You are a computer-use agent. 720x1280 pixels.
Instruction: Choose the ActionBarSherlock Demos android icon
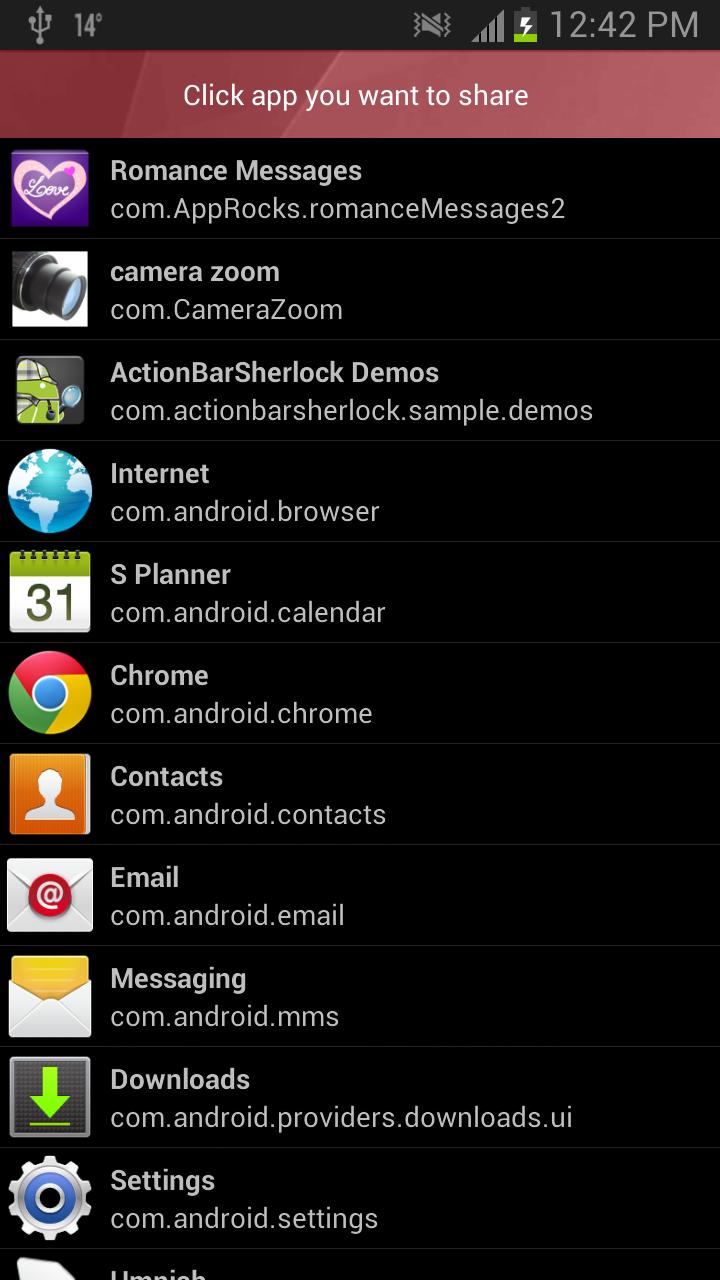49,390
